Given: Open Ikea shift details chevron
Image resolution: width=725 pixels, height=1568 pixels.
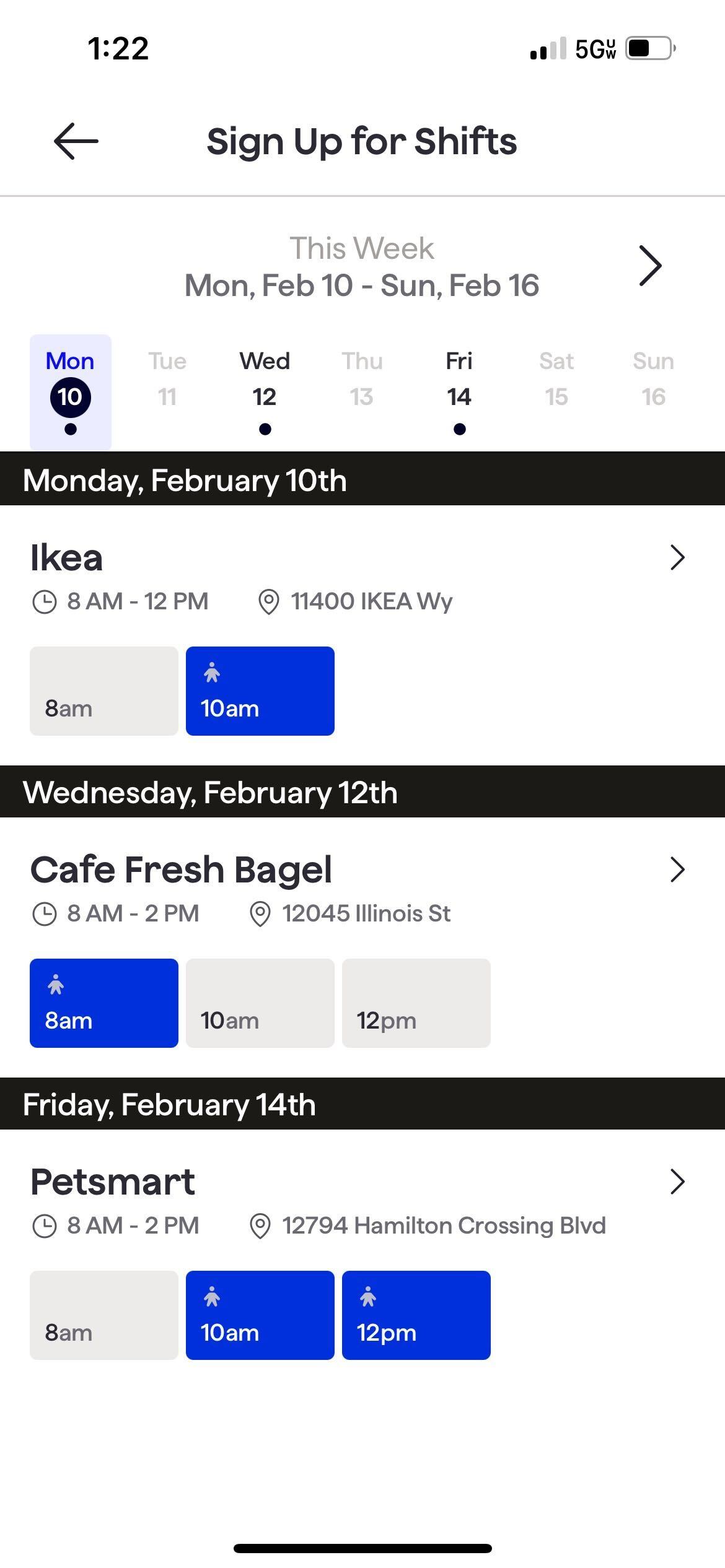Looking at the screenshot, I should click(x=677, y=557).
